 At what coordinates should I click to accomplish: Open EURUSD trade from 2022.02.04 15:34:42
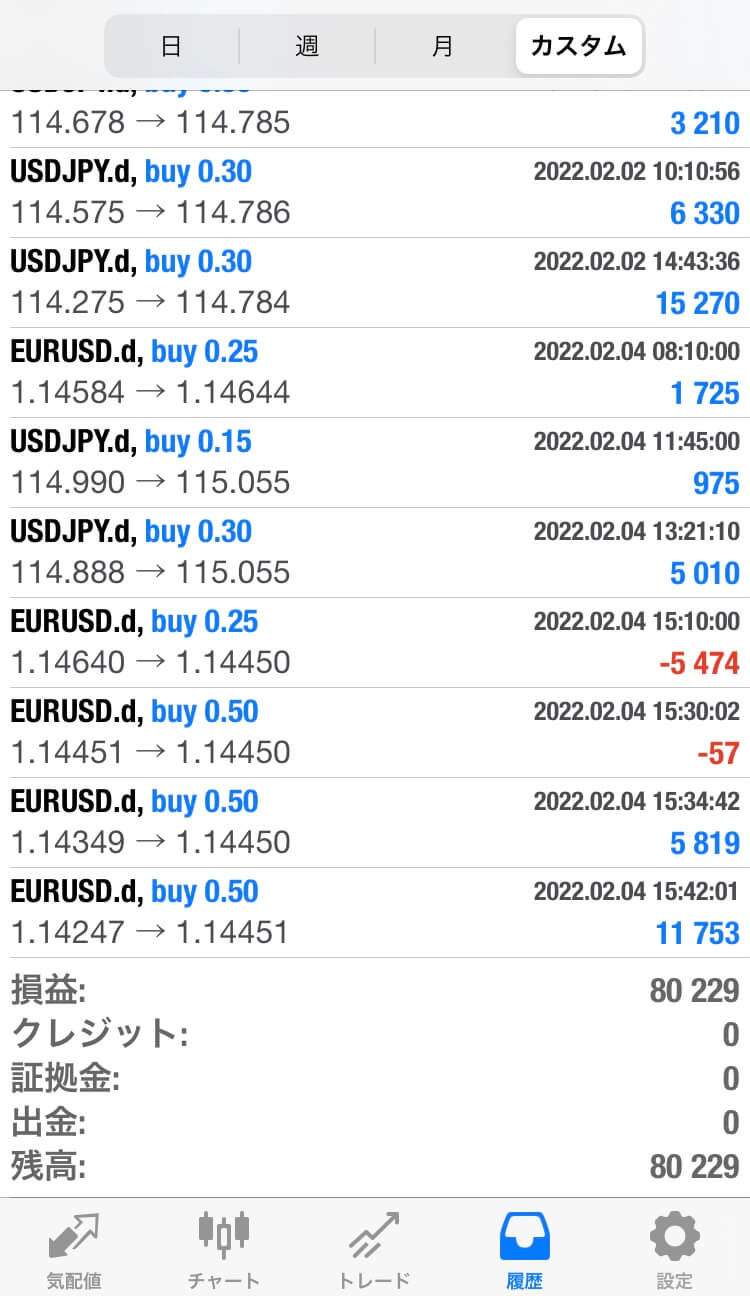[375, 823]
